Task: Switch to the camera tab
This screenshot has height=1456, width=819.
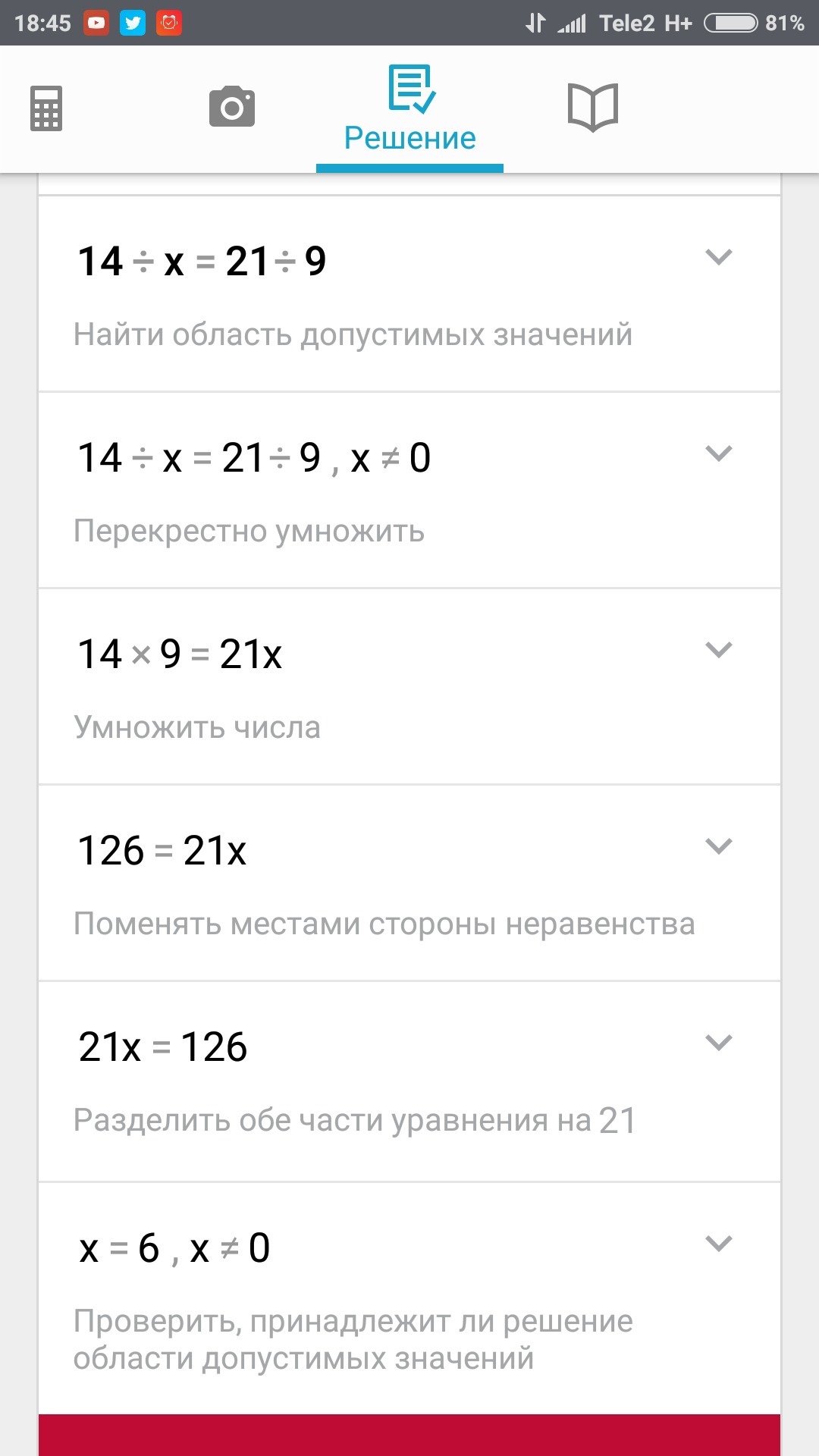Action: click(232, 107)
